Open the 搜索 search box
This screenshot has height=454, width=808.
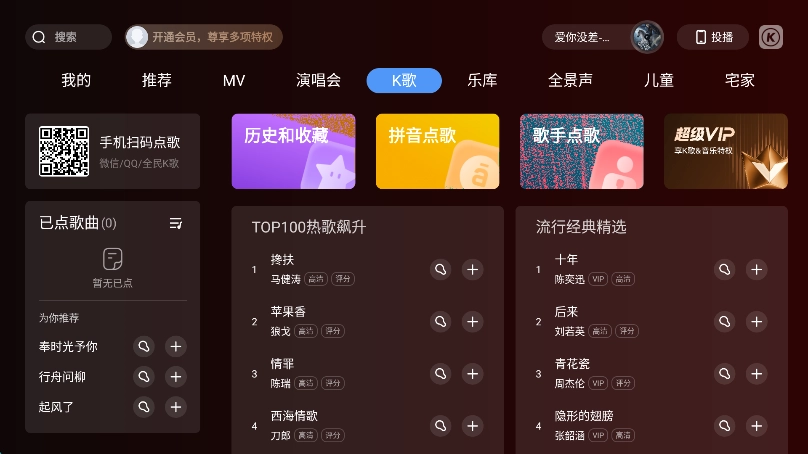[x=68, y=37]
